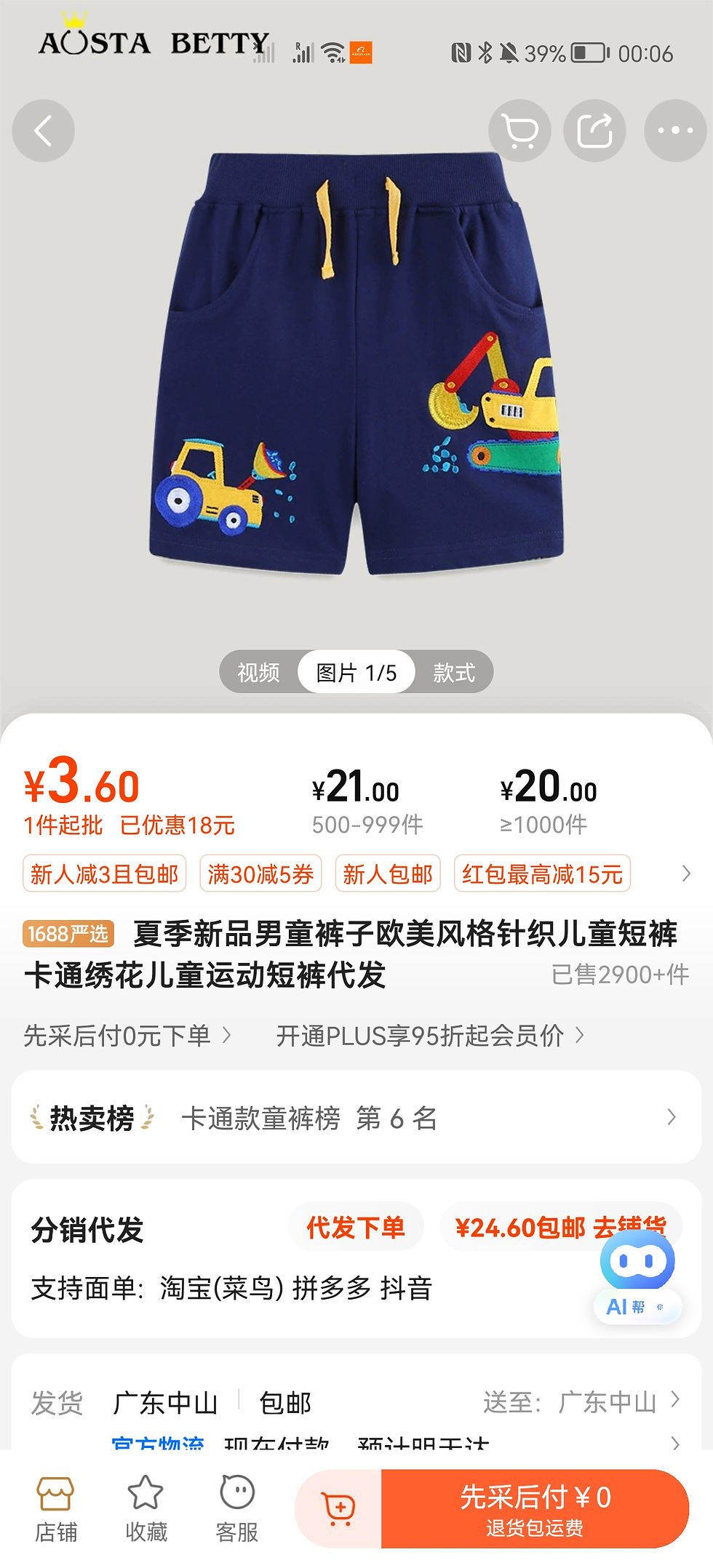Switch to the 视频 tab

pyautogui.click(x=258, y=672)
